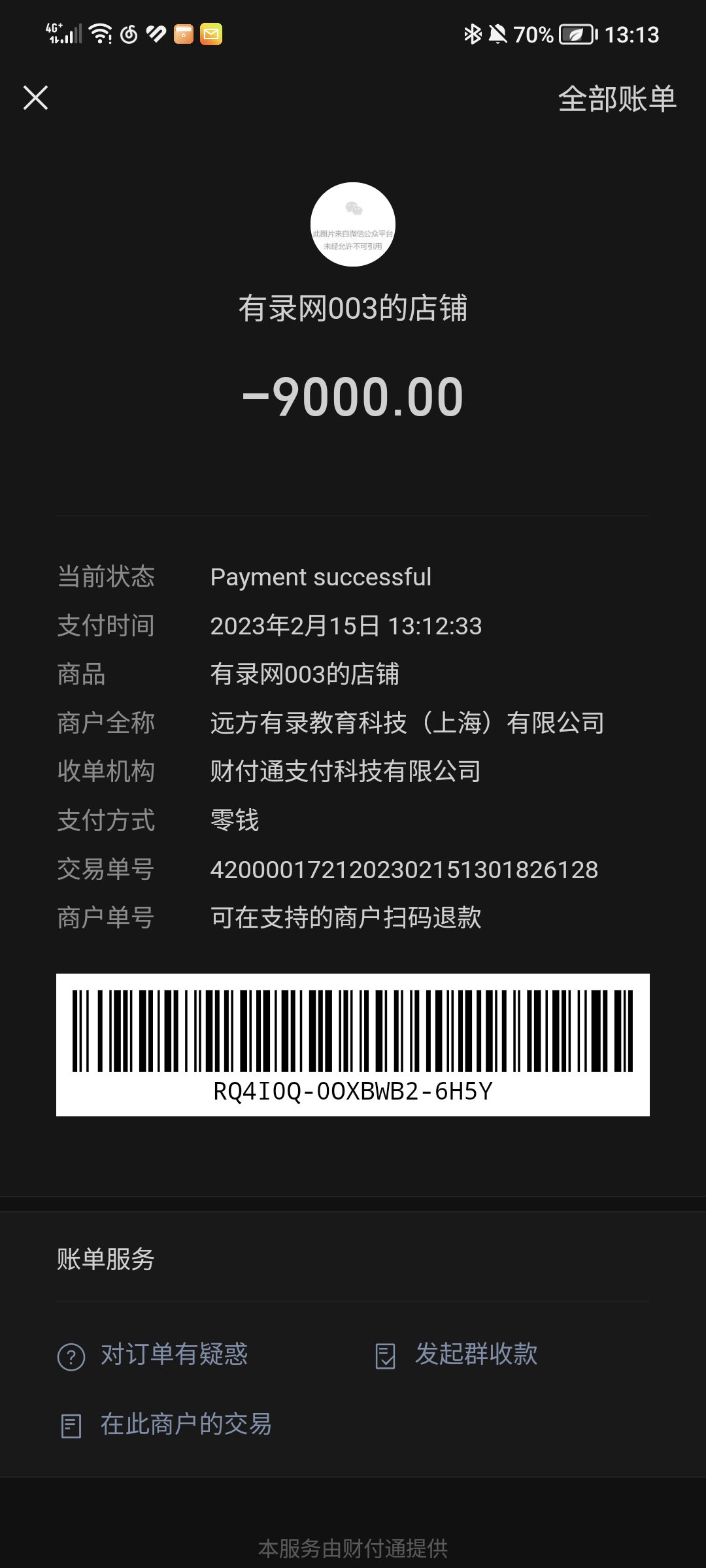Close the payment detail page

click(x=36, y=98)
